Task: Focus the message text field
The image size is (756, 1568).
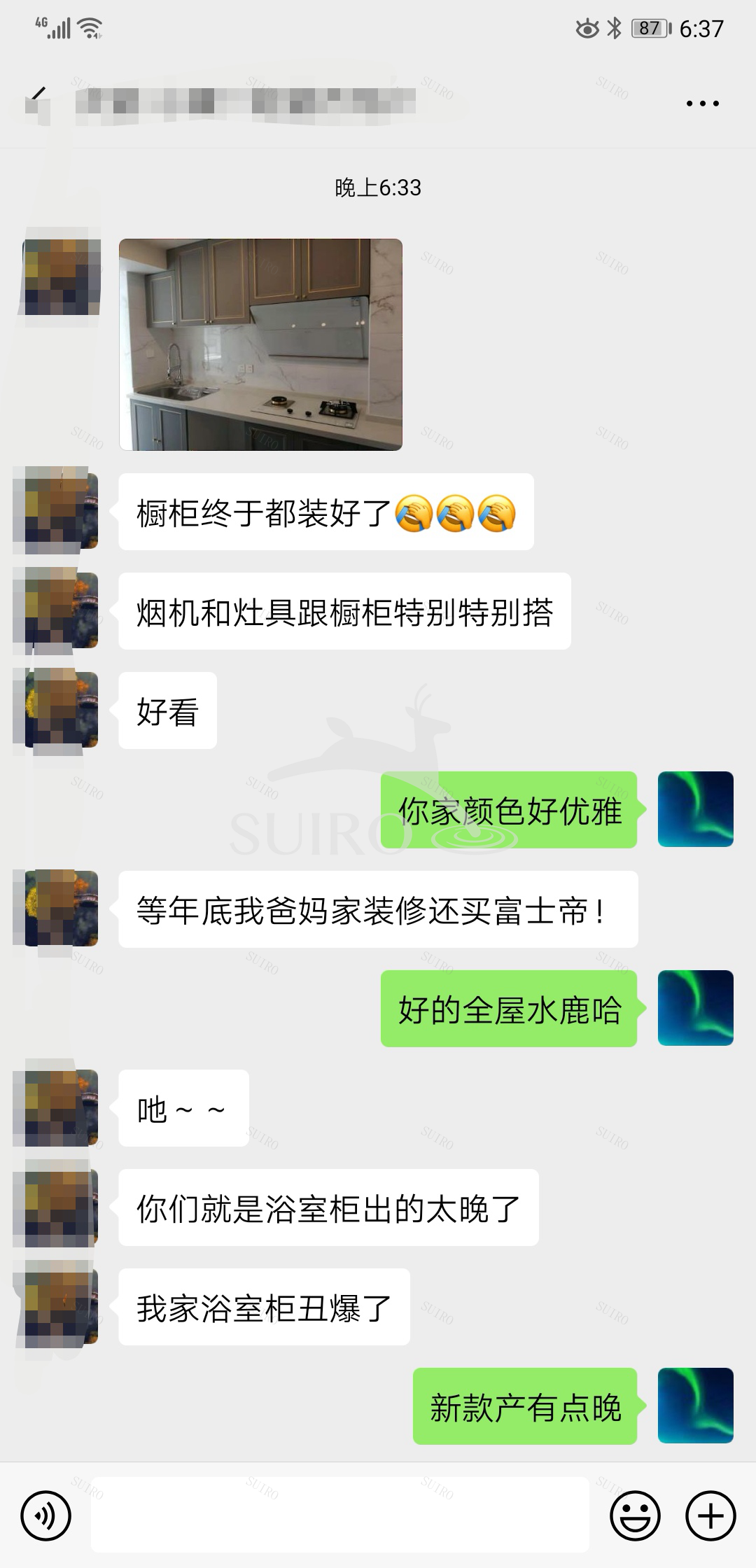Action: click(x=339, y=1516)
